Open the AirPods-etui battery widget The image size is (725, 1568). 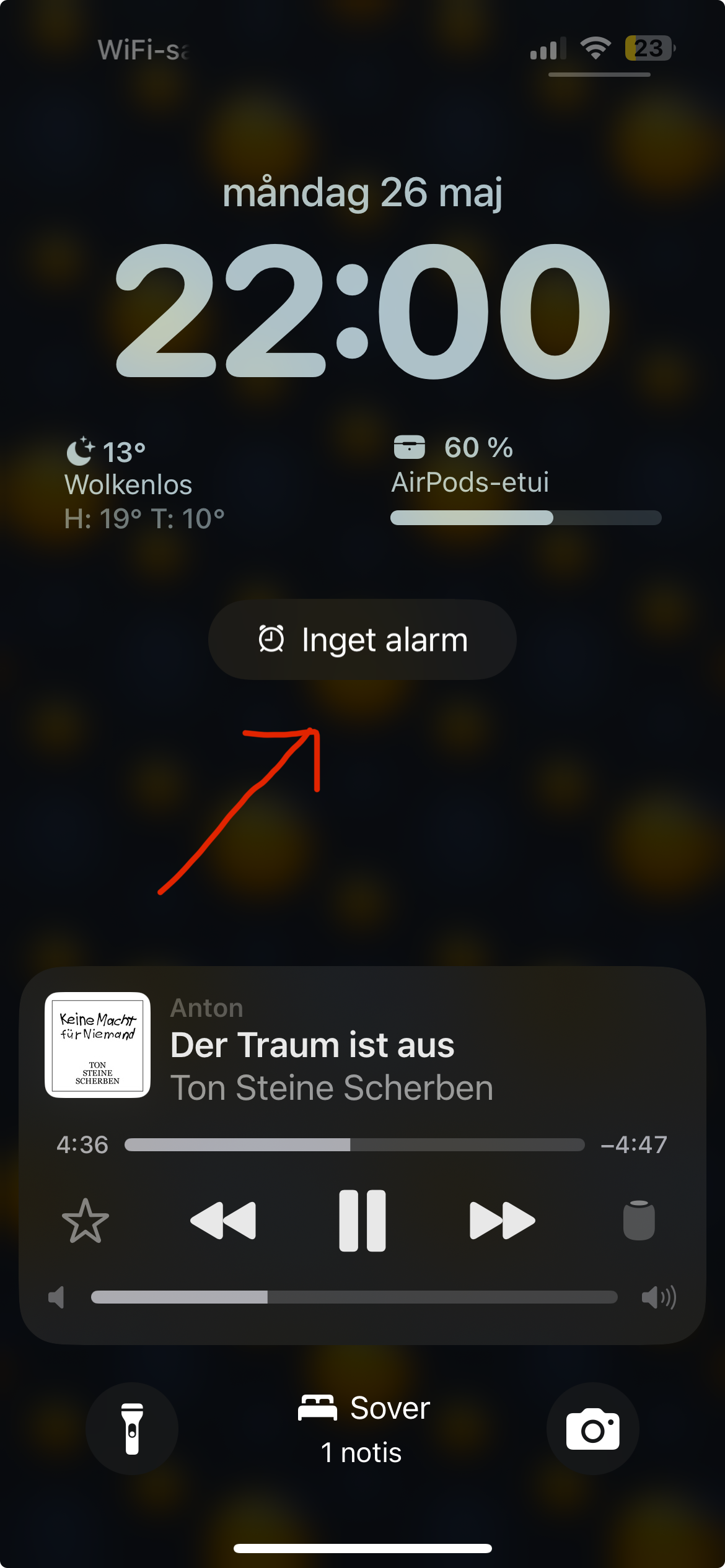coord(525,480)
